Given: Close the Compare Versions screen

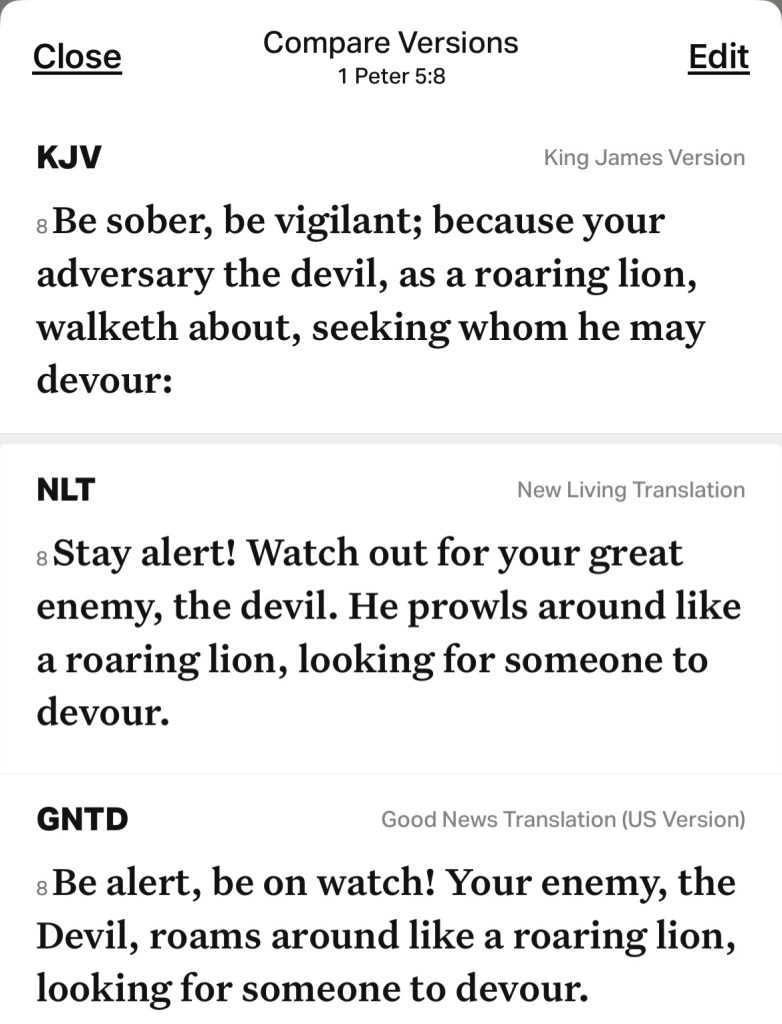Looking at the screenshot, I should click(77, 57).
